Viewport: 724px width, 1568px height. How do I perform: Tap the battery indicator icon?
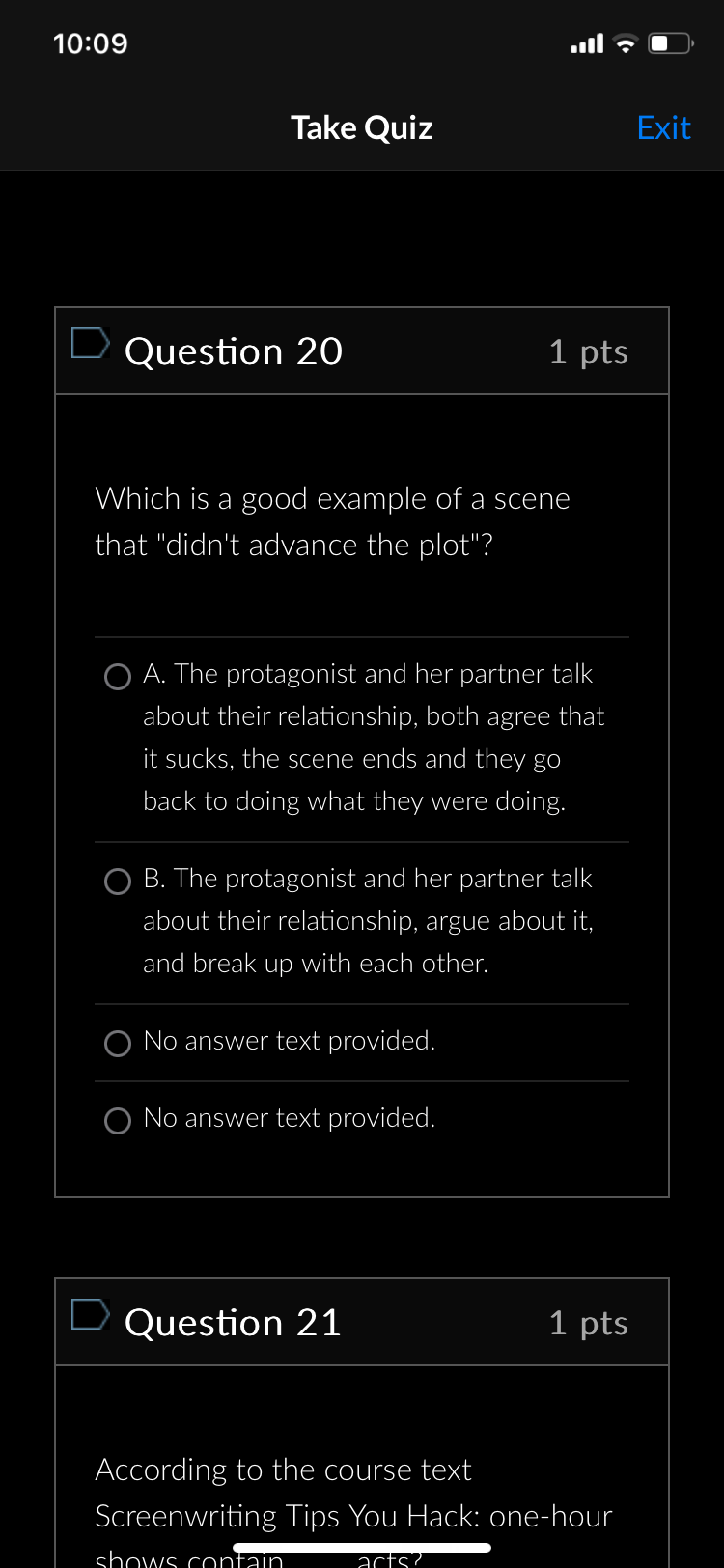point(668,42)
